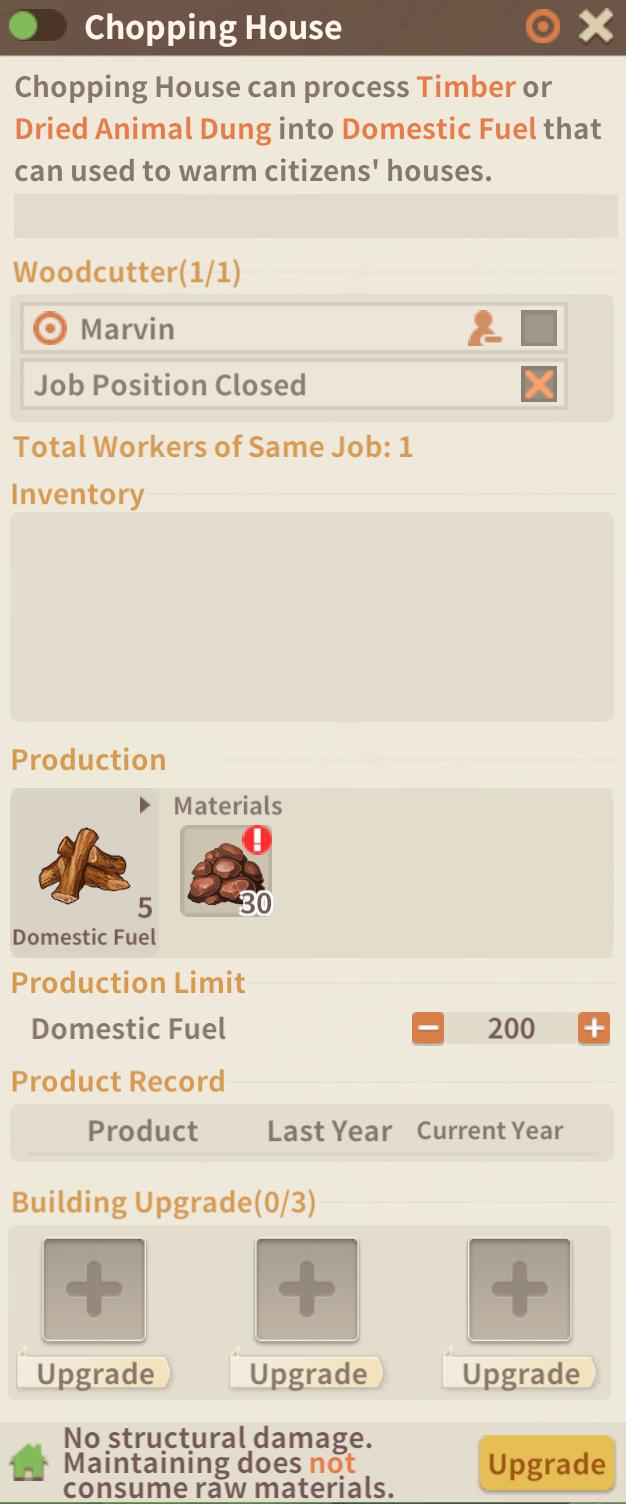Remove Marvin from the woodcutter job

point(485,328)
